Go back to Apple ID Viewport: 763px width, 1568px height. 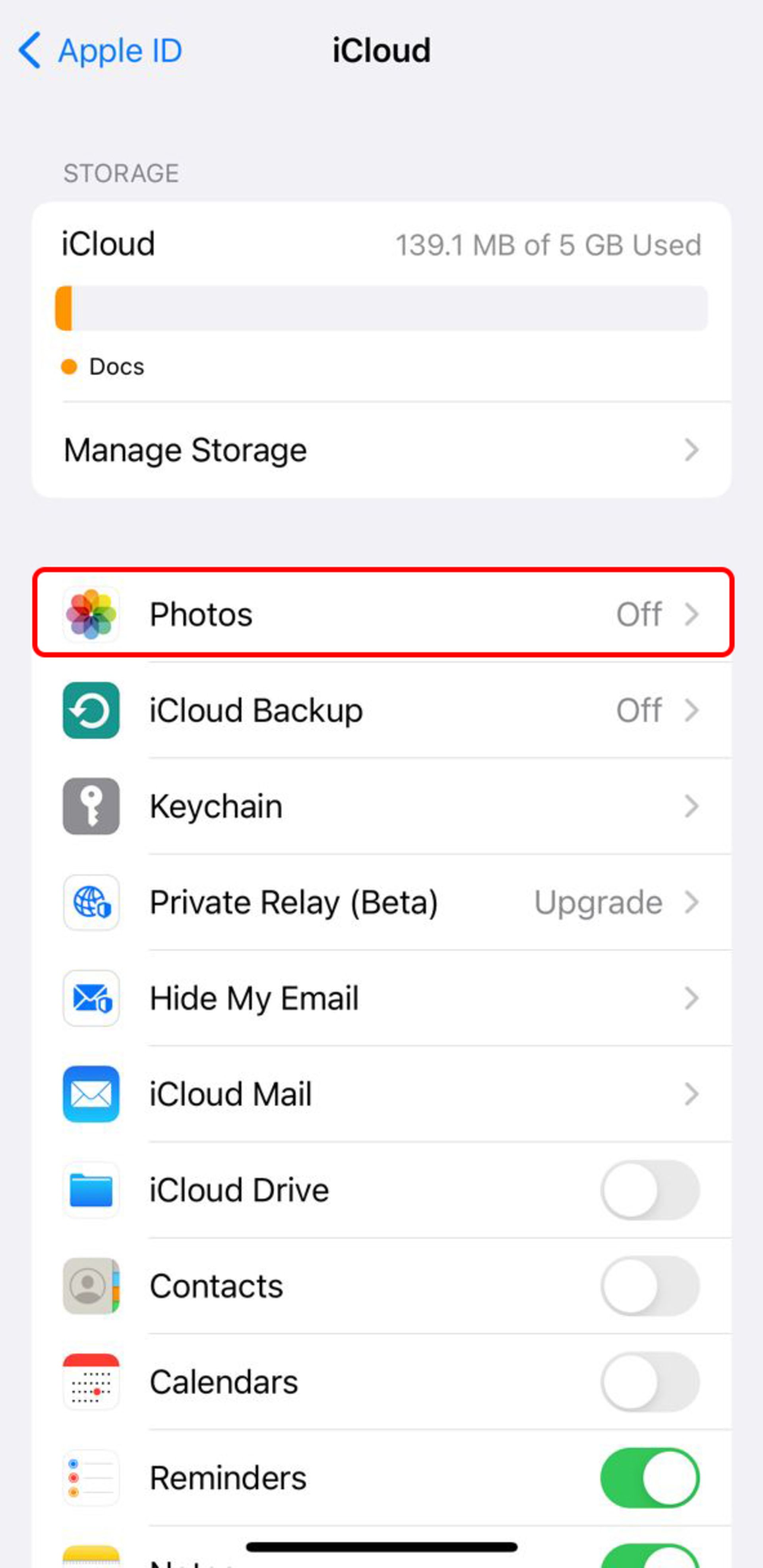pos(101,50)
